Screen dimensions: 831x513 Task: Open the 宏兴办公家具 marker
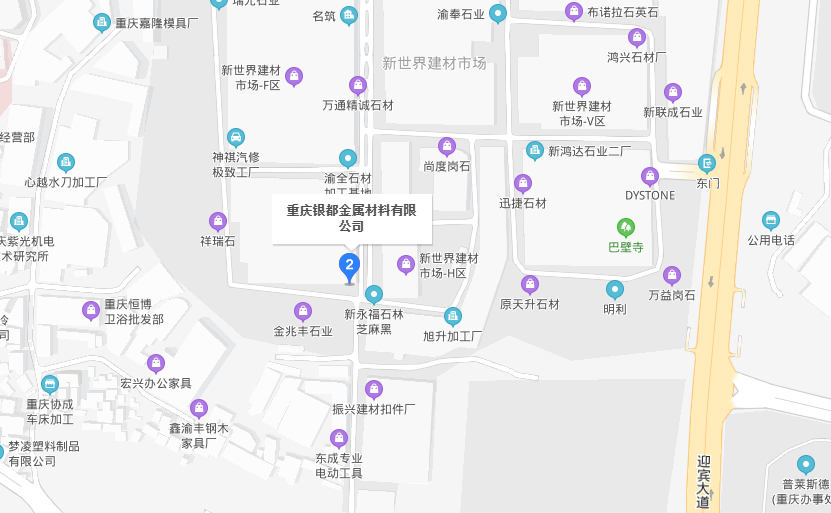point(156,363)
